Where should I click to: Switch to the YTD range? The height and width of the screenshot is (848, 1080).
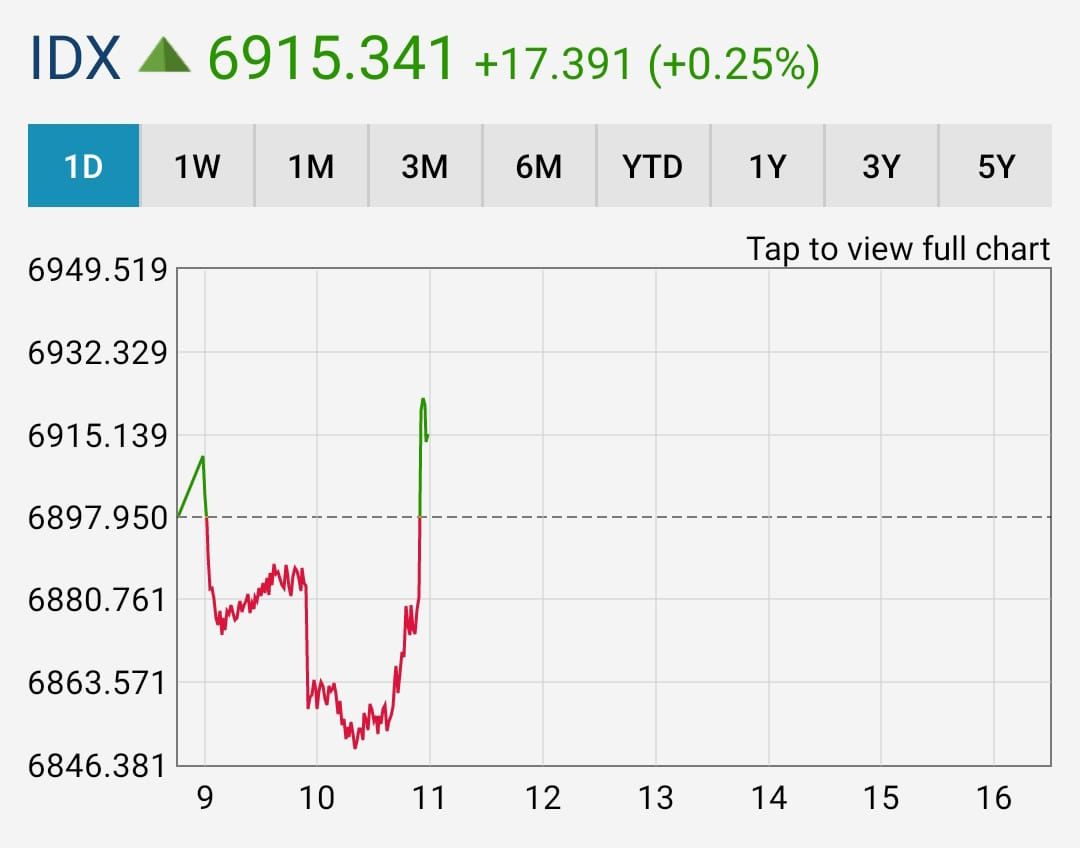coord(653,166)
